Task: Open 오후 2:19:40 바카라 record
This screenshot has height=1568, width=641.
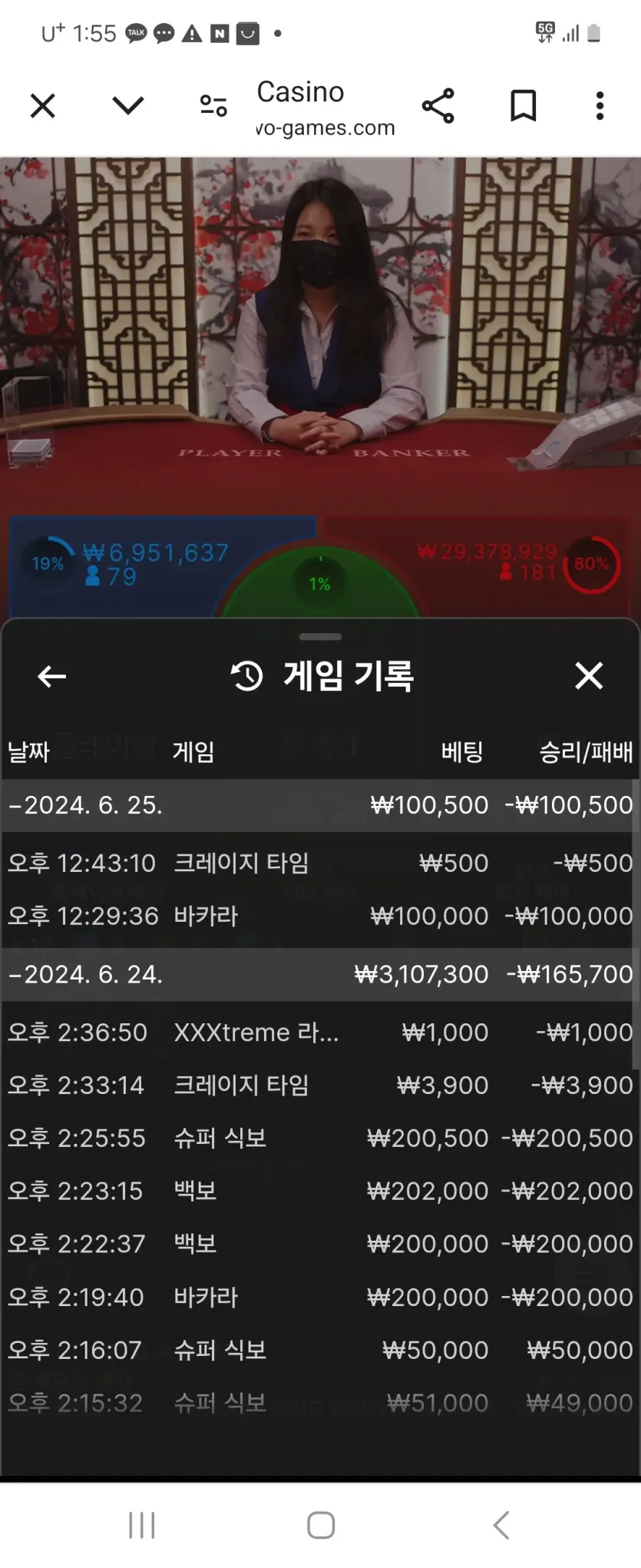Action: [x=320, y=1297]
